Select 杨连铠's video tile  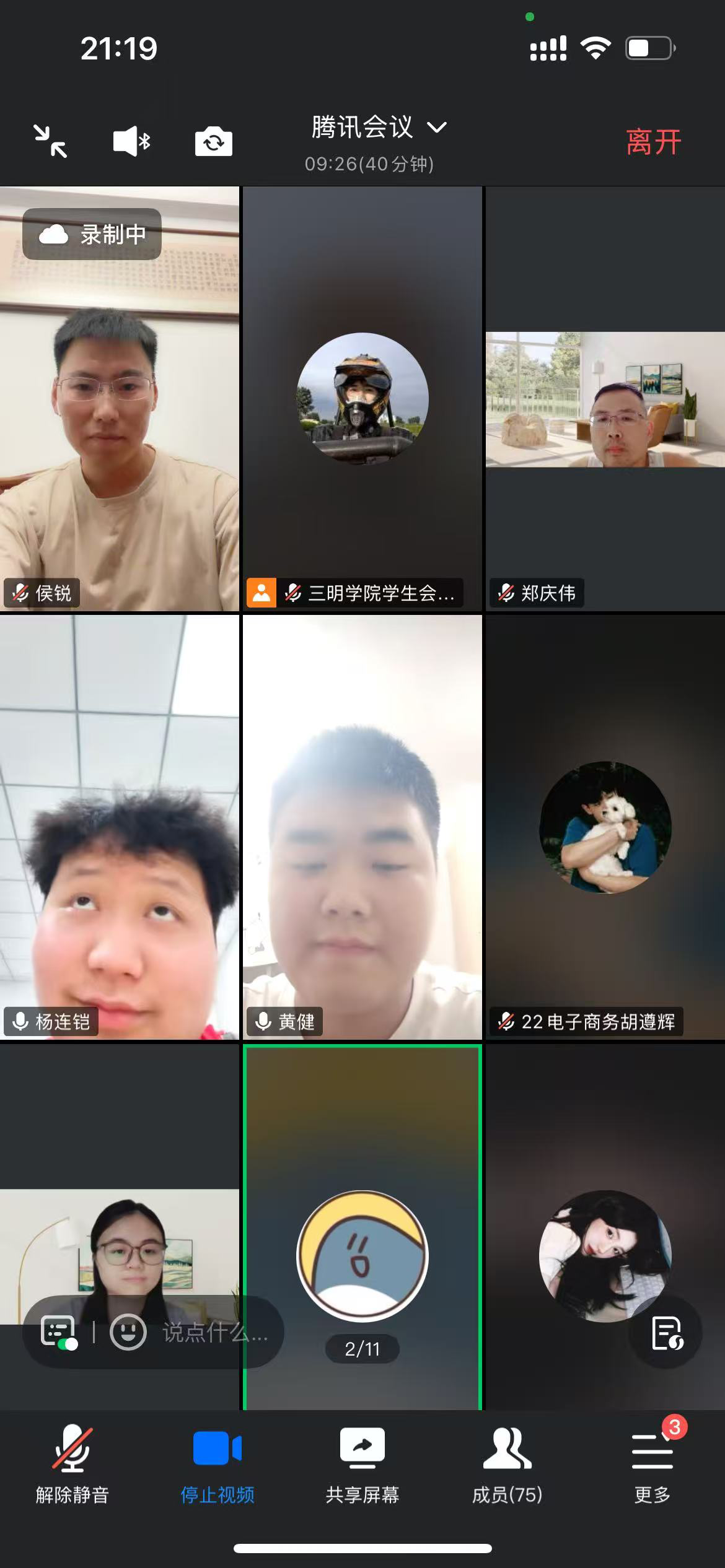pyautogui.click(x=120, y=827)
